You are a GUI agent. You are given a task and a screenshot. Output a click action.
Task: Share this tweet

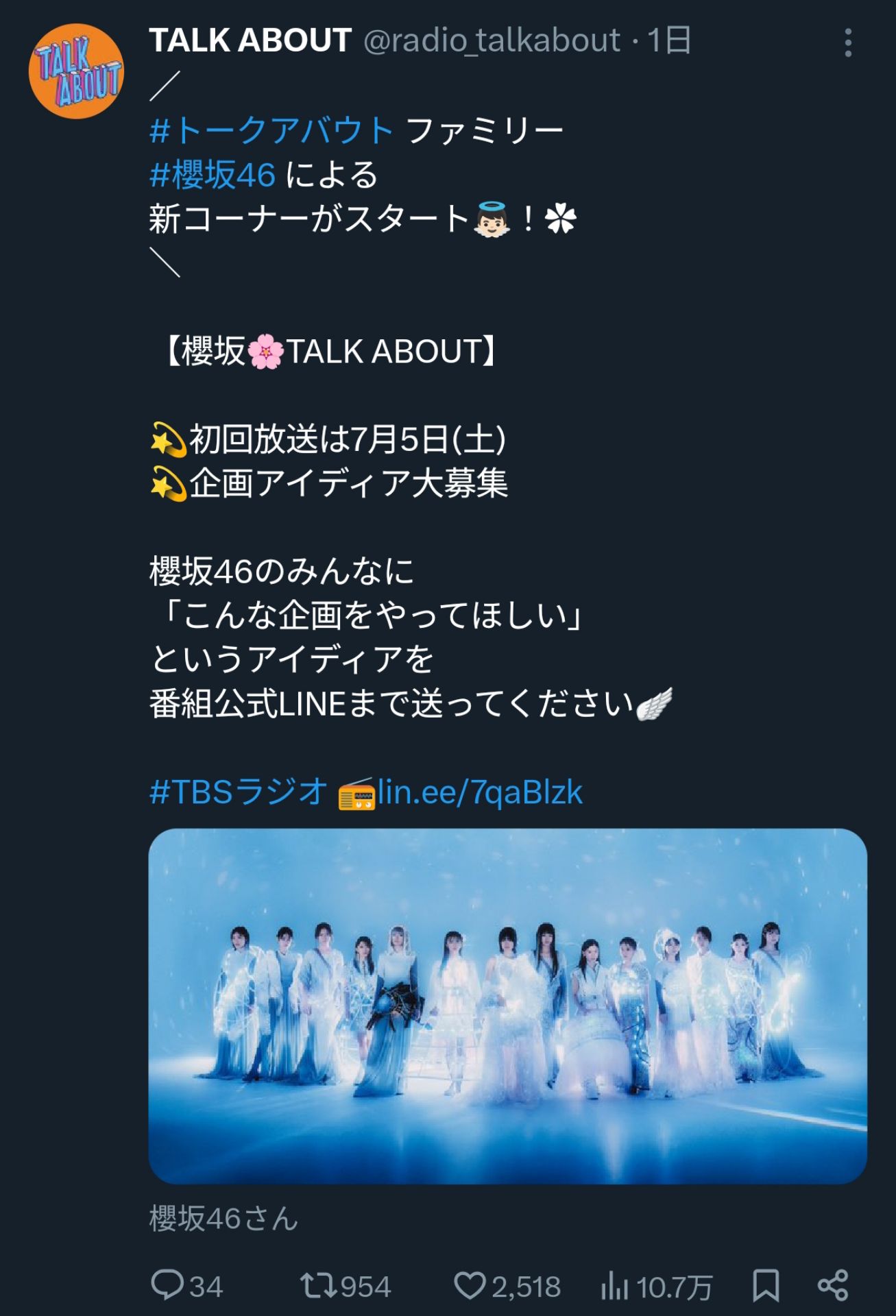[x=833, y=1285]
